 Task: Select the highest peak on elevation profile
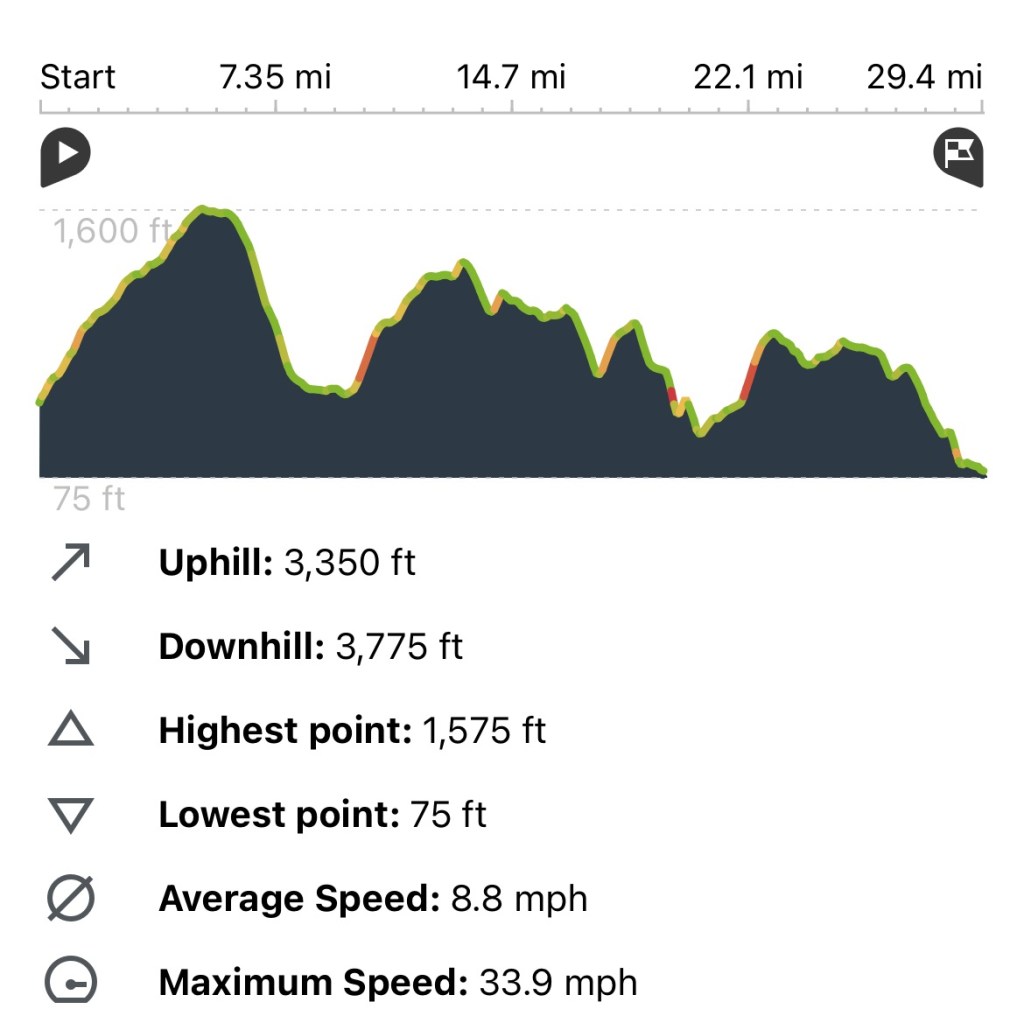pyautogui.click(x=203, y=209)
